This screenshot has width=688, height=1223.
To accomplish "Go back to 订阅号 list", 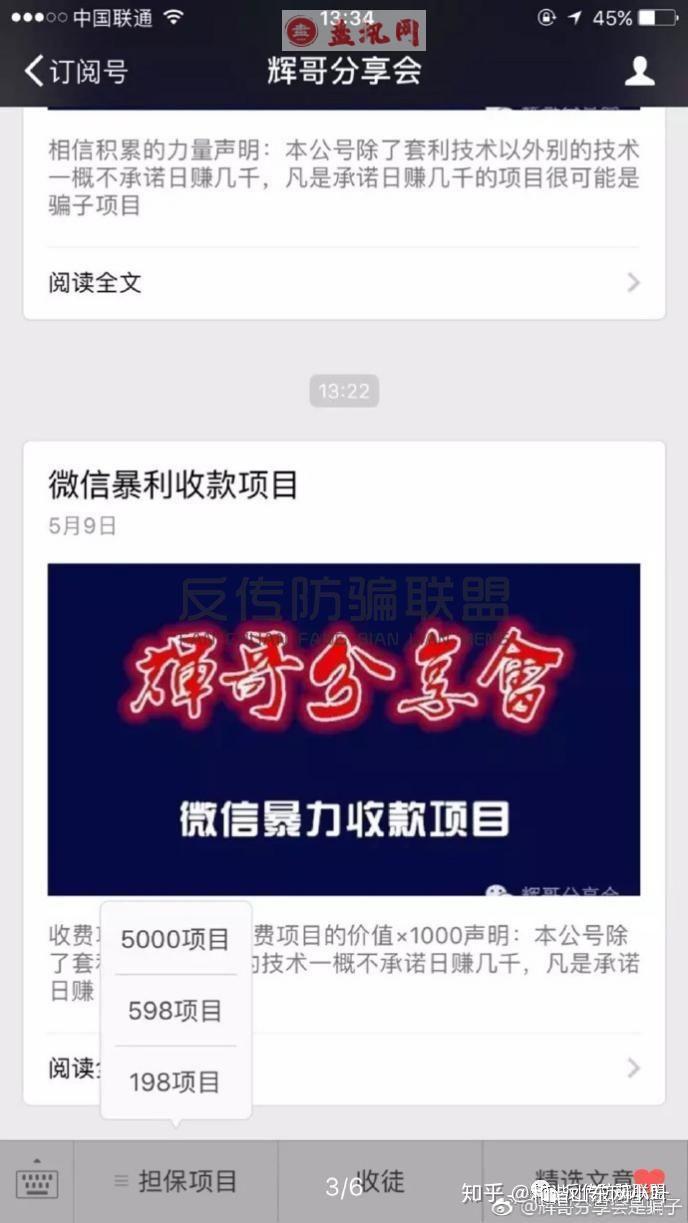I will point(76,71).
